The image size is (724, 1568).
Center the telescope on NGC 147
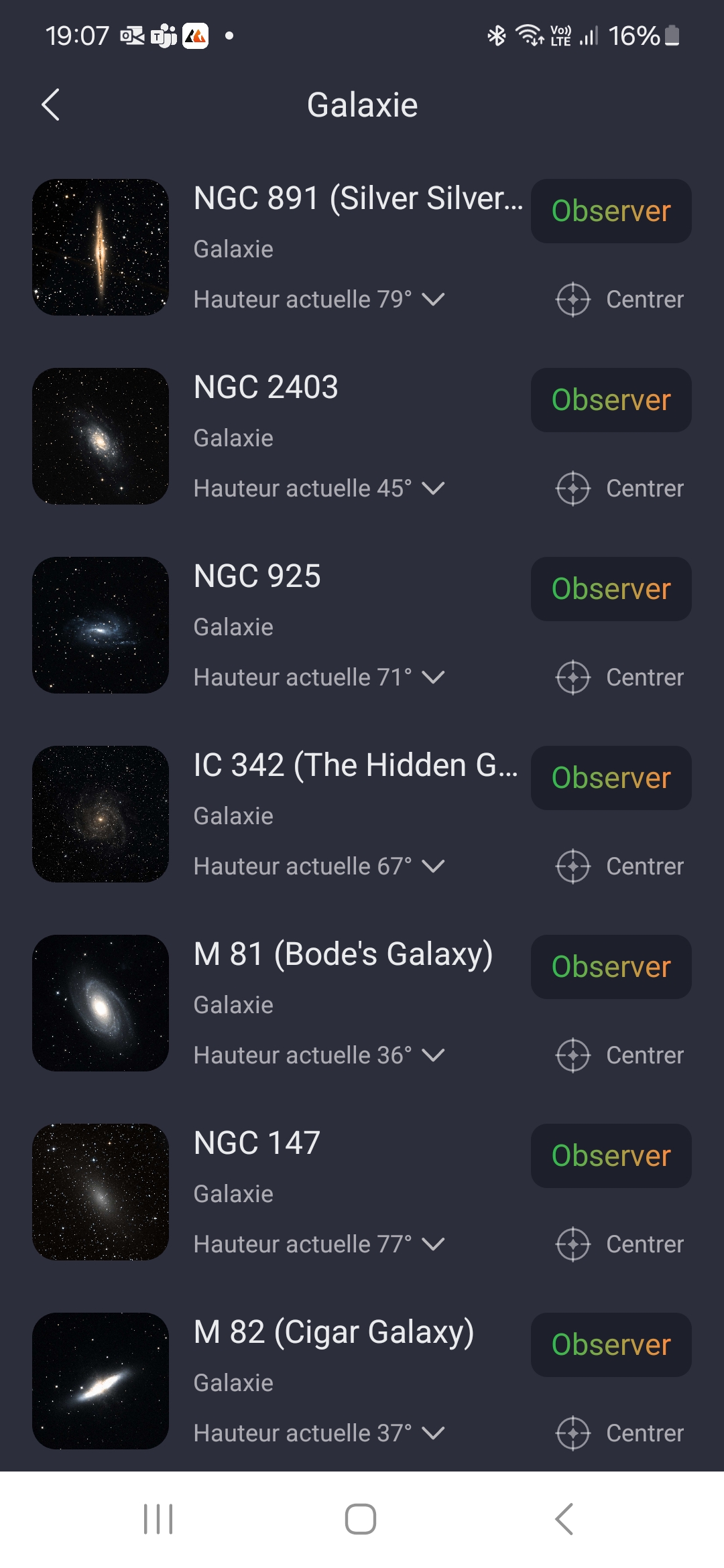[x=619, y=1244]
